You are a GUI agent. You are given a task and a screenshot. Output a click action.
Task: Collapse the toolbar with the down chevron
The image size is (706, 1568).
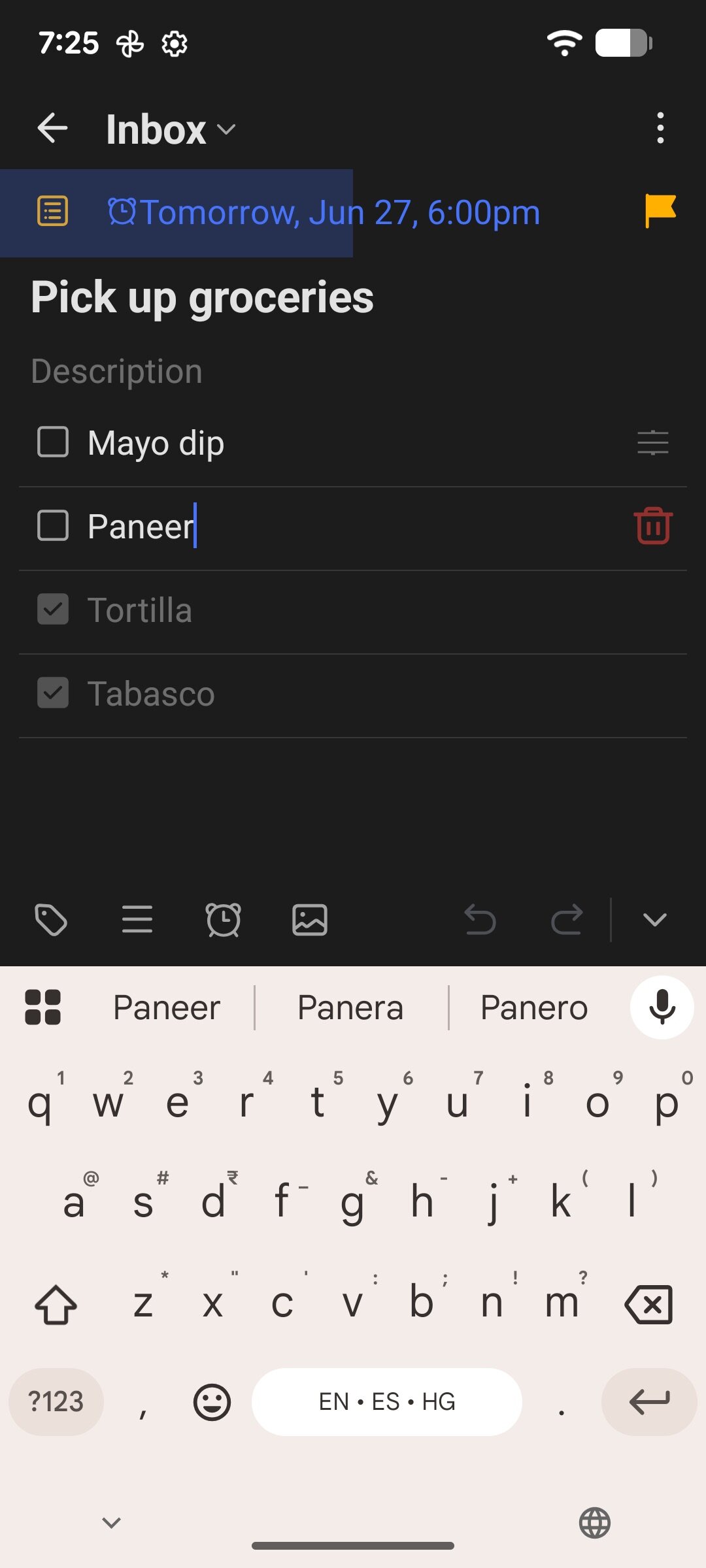point(654,920)
